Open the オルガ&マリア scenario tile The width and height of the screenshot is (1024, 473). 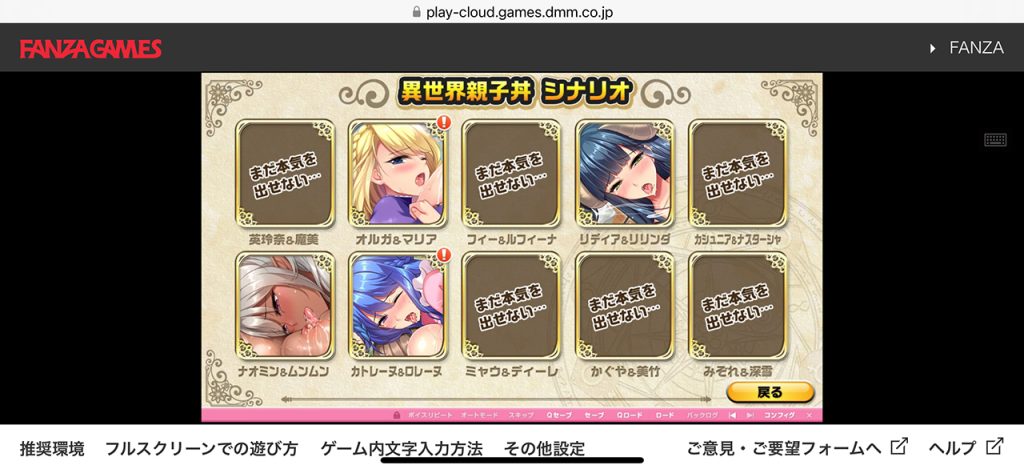pyautogui.click(x=399, y=174)
